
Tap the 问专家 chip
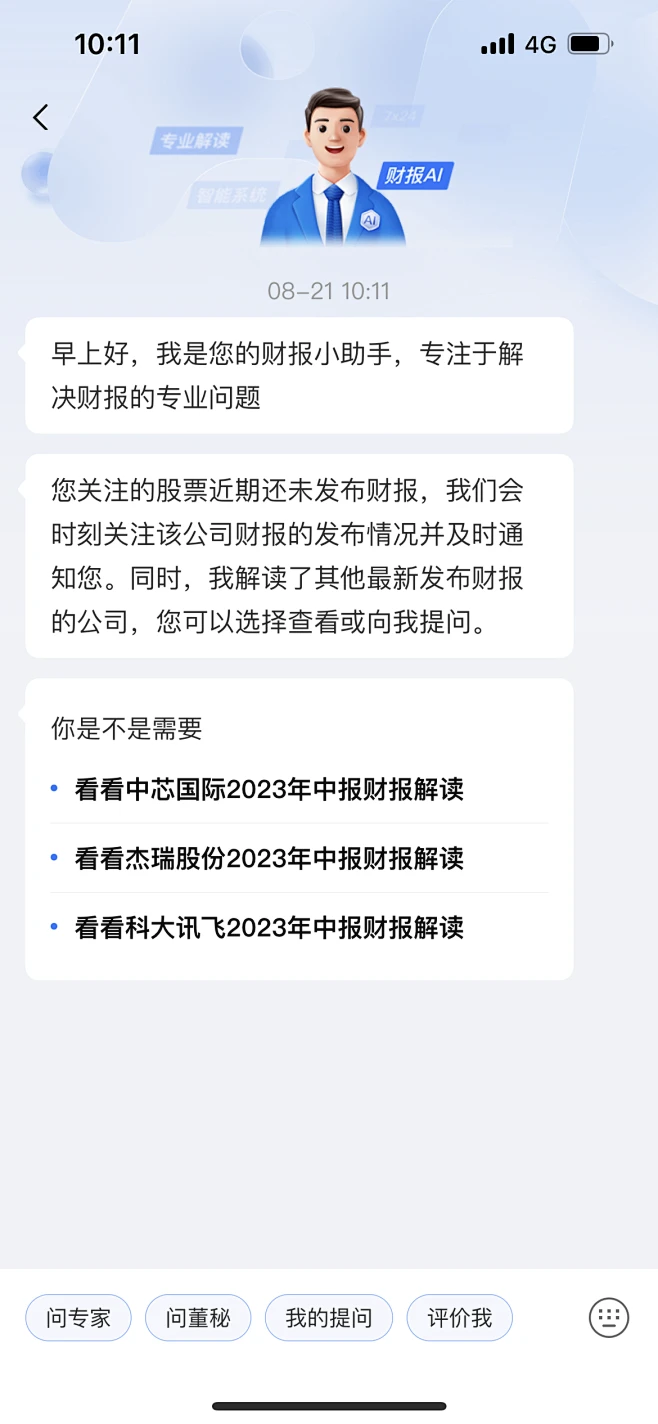click(78, 1318)
